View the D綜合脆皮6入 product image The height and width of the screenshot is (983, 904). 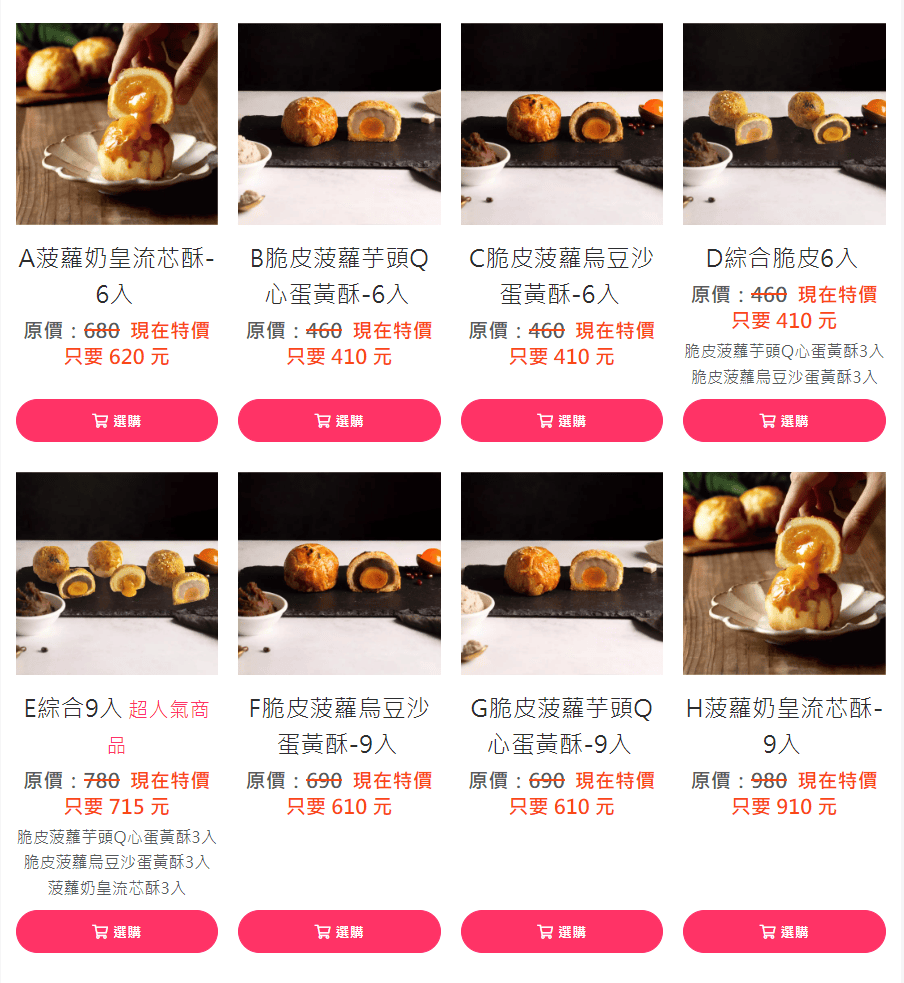[x=784, y=124]
